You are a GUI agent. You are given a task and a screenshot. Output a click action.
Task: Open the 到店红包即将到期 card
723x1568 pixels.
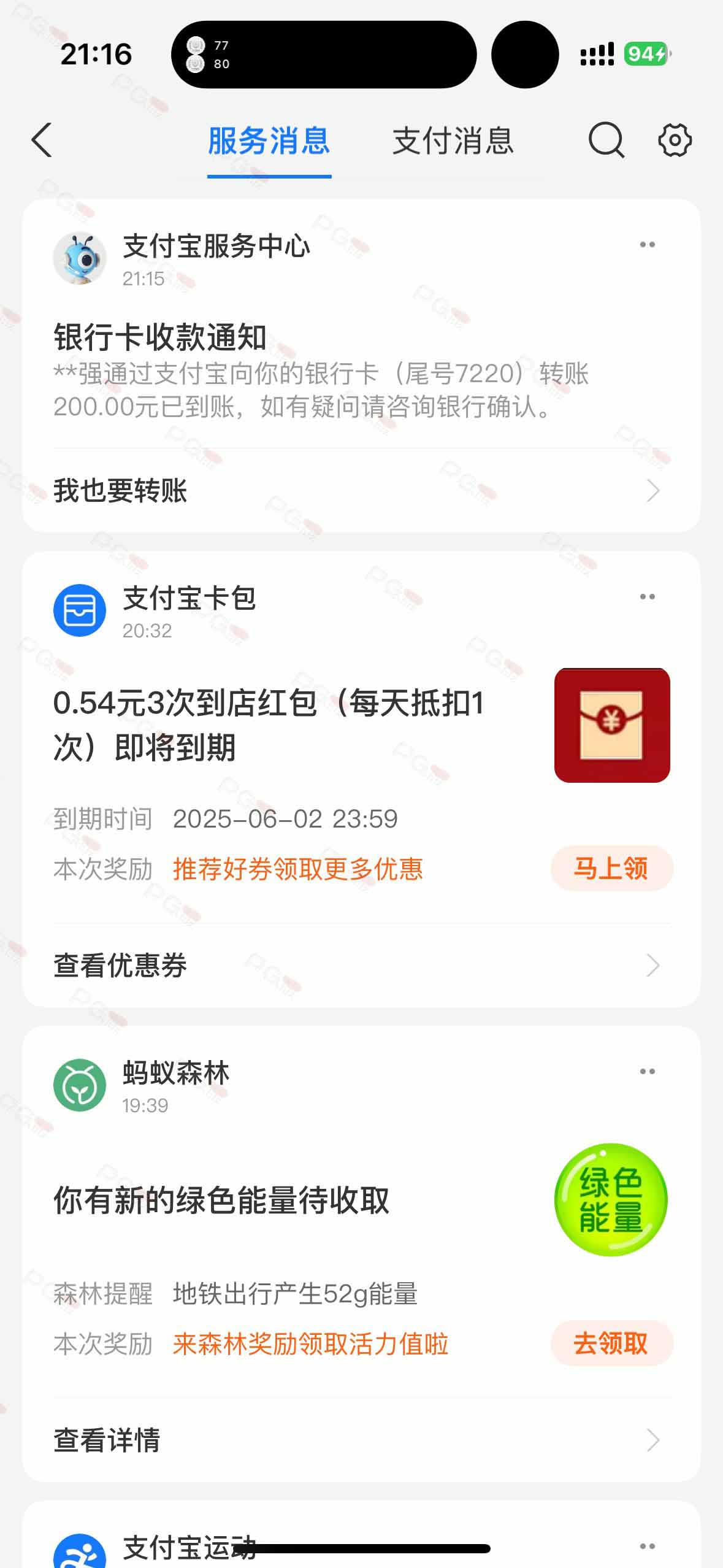click(270, 725)
